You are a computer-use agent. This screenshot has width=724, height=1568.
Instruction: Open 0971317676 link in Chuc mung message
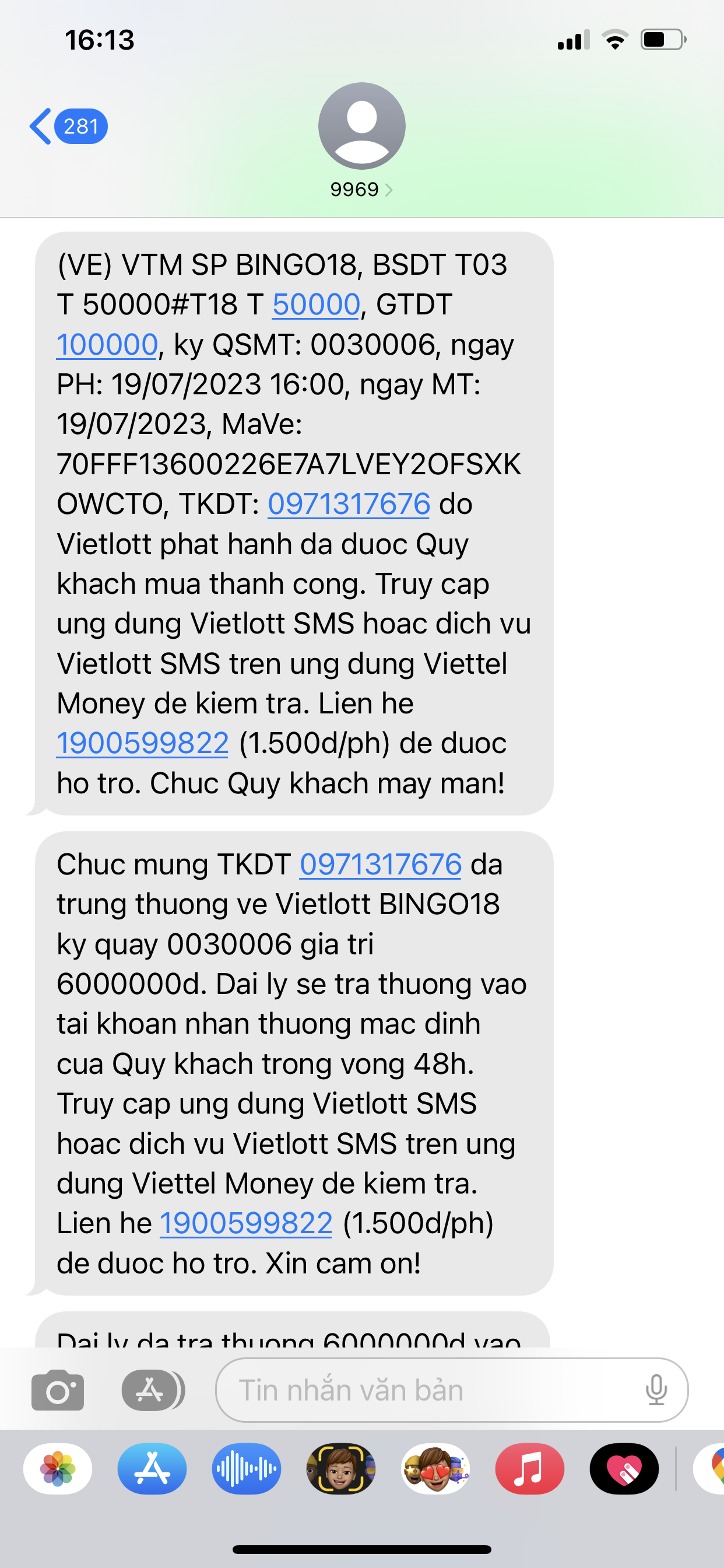click(x=380, y=864)
